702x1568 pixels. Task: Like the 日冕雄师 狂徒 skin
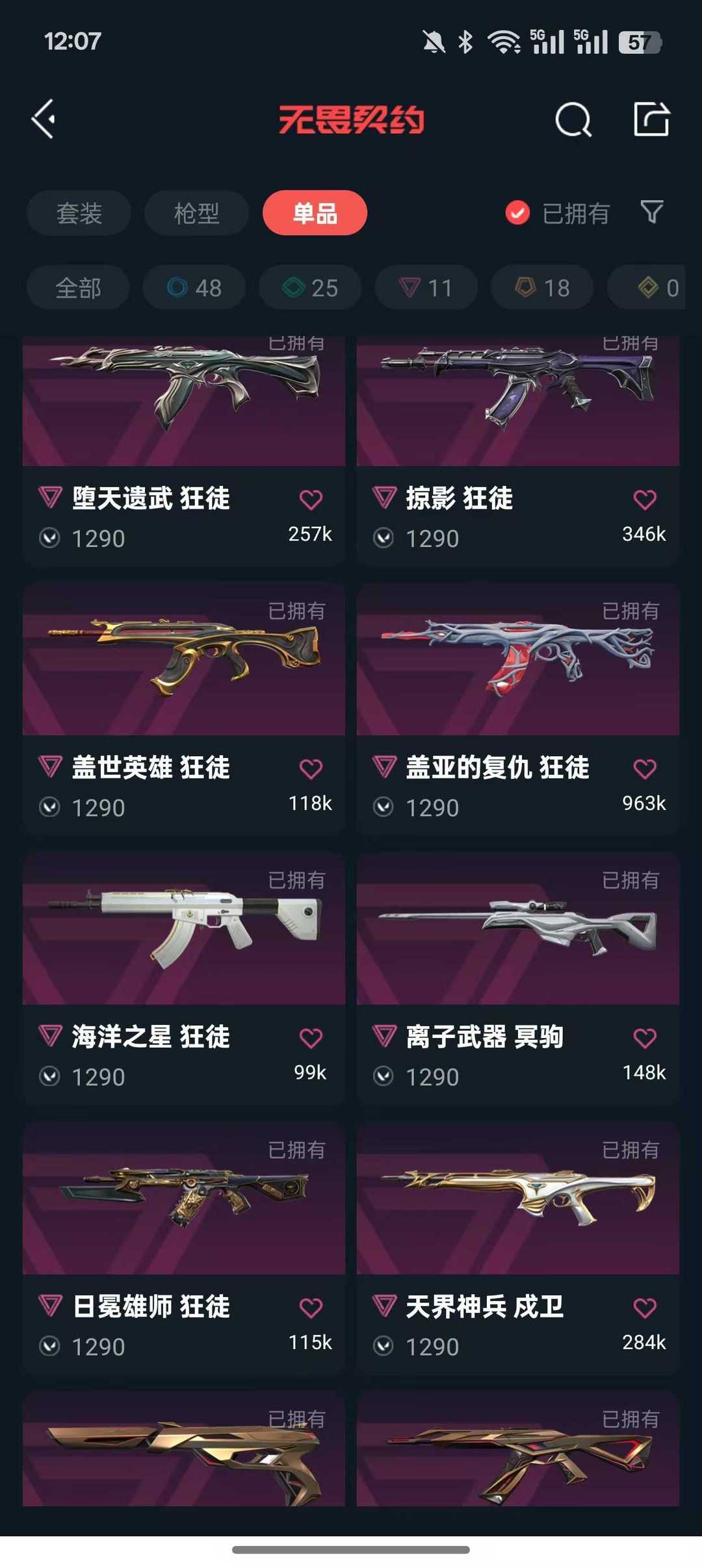(311, 1308)
